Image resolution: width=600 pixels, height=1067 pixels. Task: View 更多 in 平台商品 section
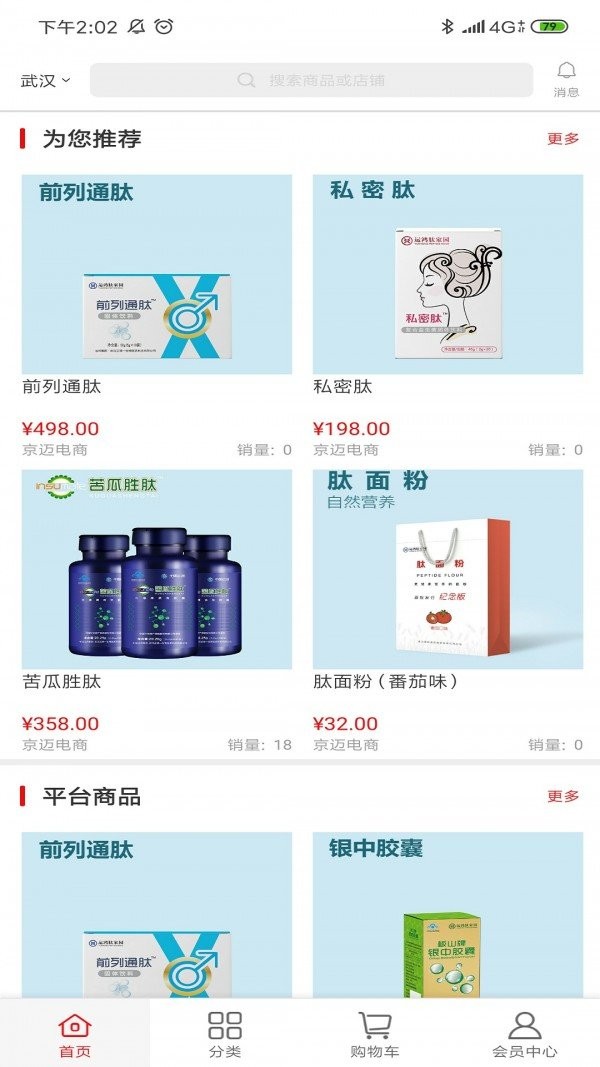563,796
